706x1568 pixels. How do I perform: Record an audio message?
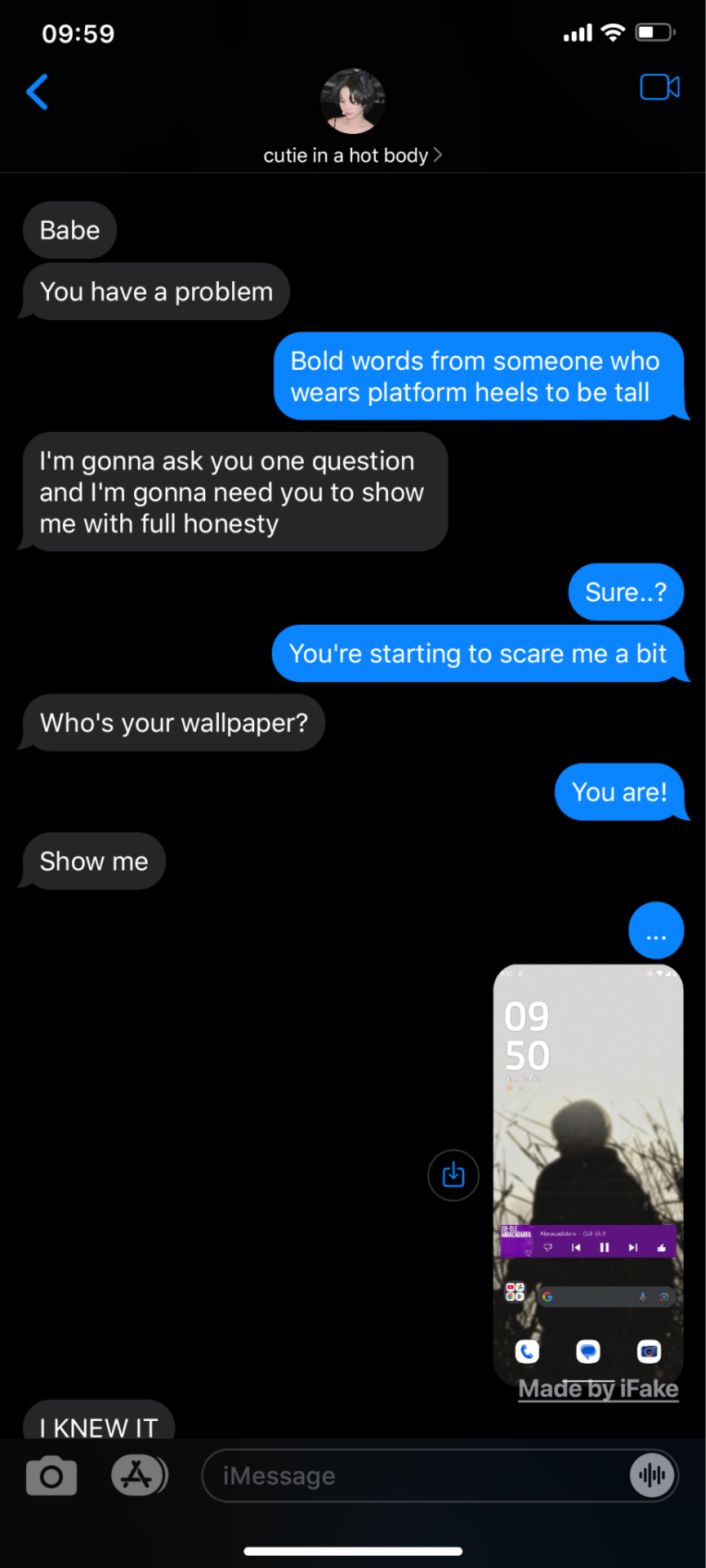tap(651, 1475)
